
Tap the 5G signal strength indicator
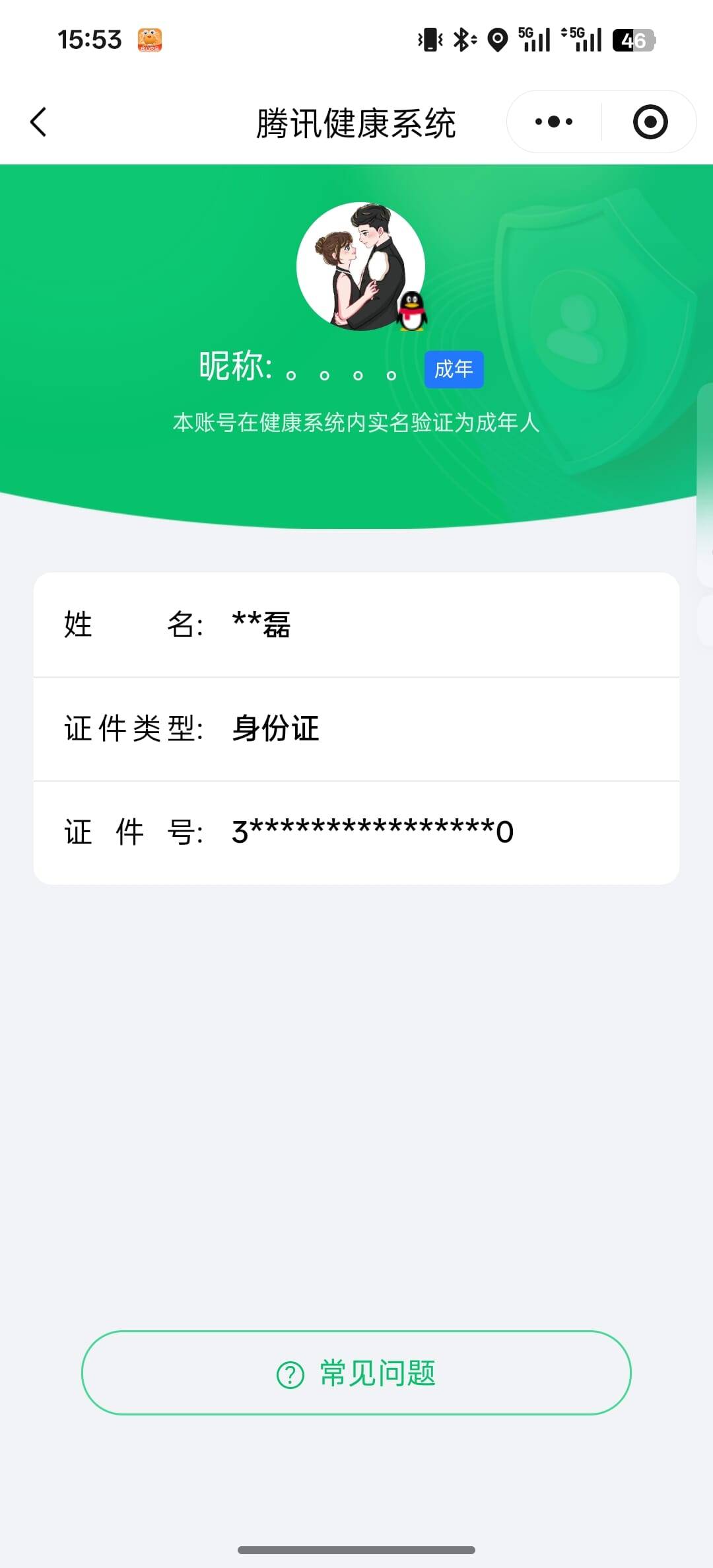[534, 40]
